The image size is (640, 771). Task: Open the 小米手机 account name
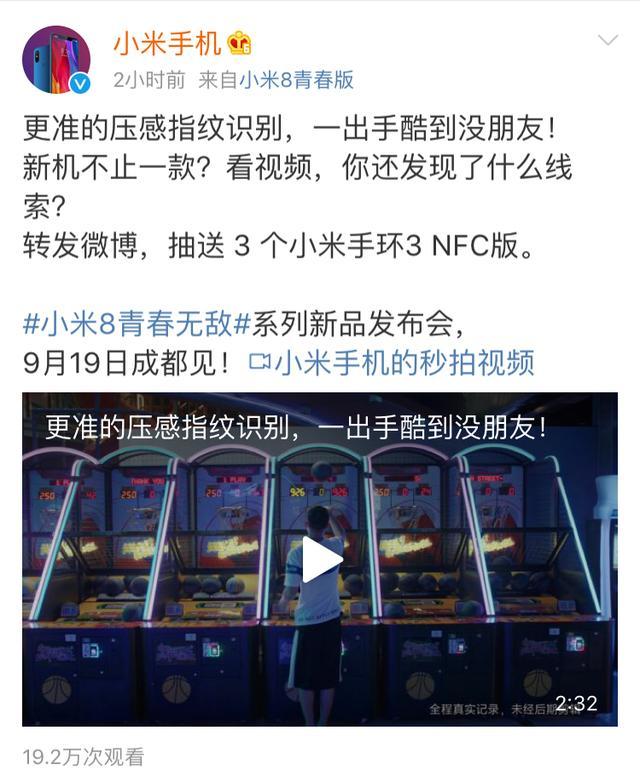(166, 44)
